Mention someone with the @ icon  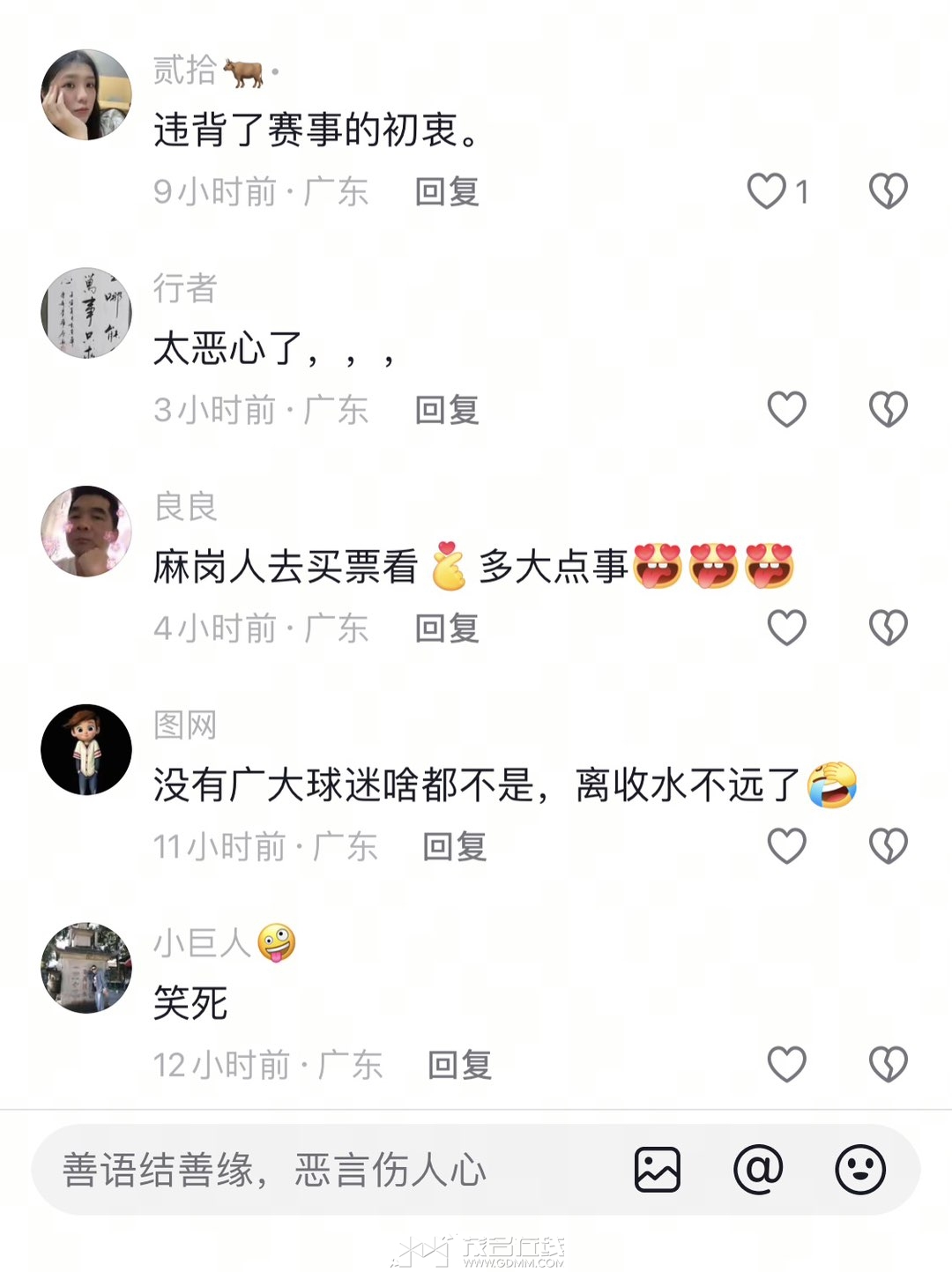pyautogui.click(x=758, y=1170)
